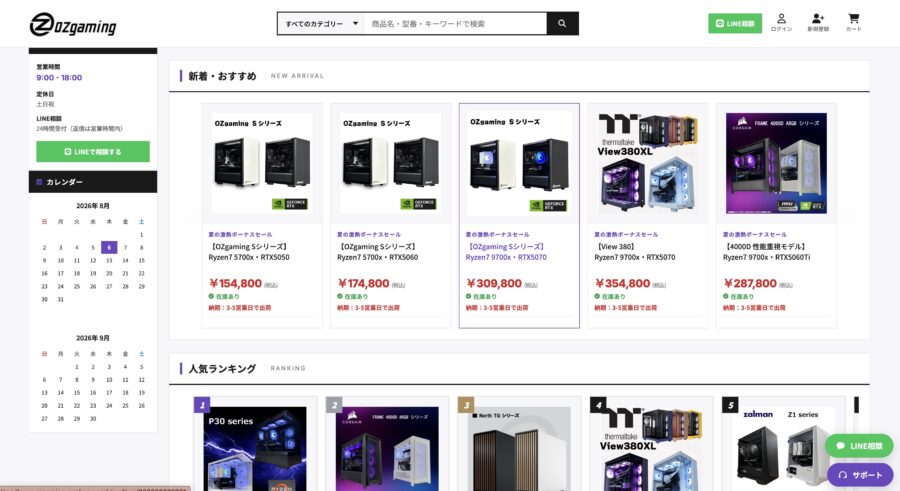Open the 新規登録 registration icon
The image size is (900, 491).
(818, 23)
